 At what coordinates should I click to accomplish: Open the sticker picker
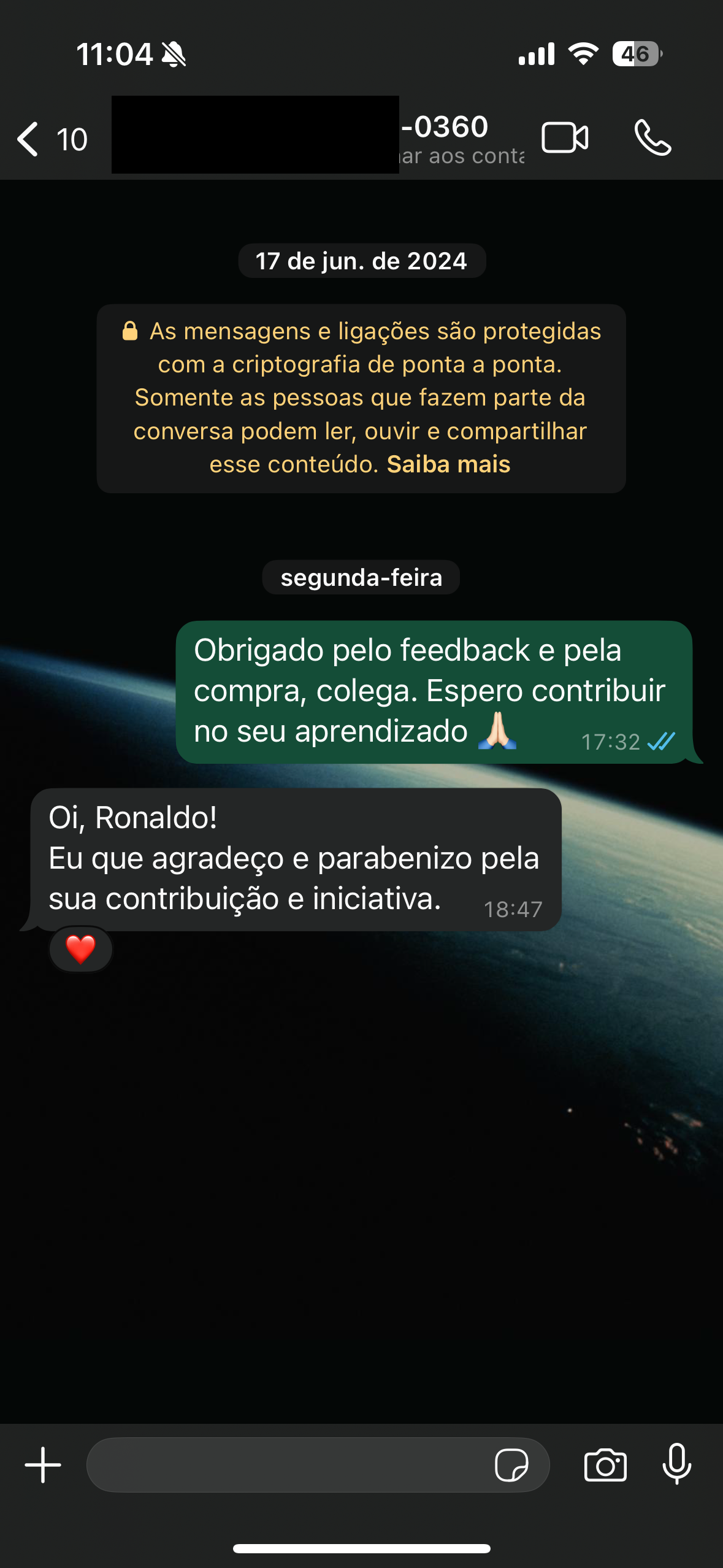coord(511,1465)
